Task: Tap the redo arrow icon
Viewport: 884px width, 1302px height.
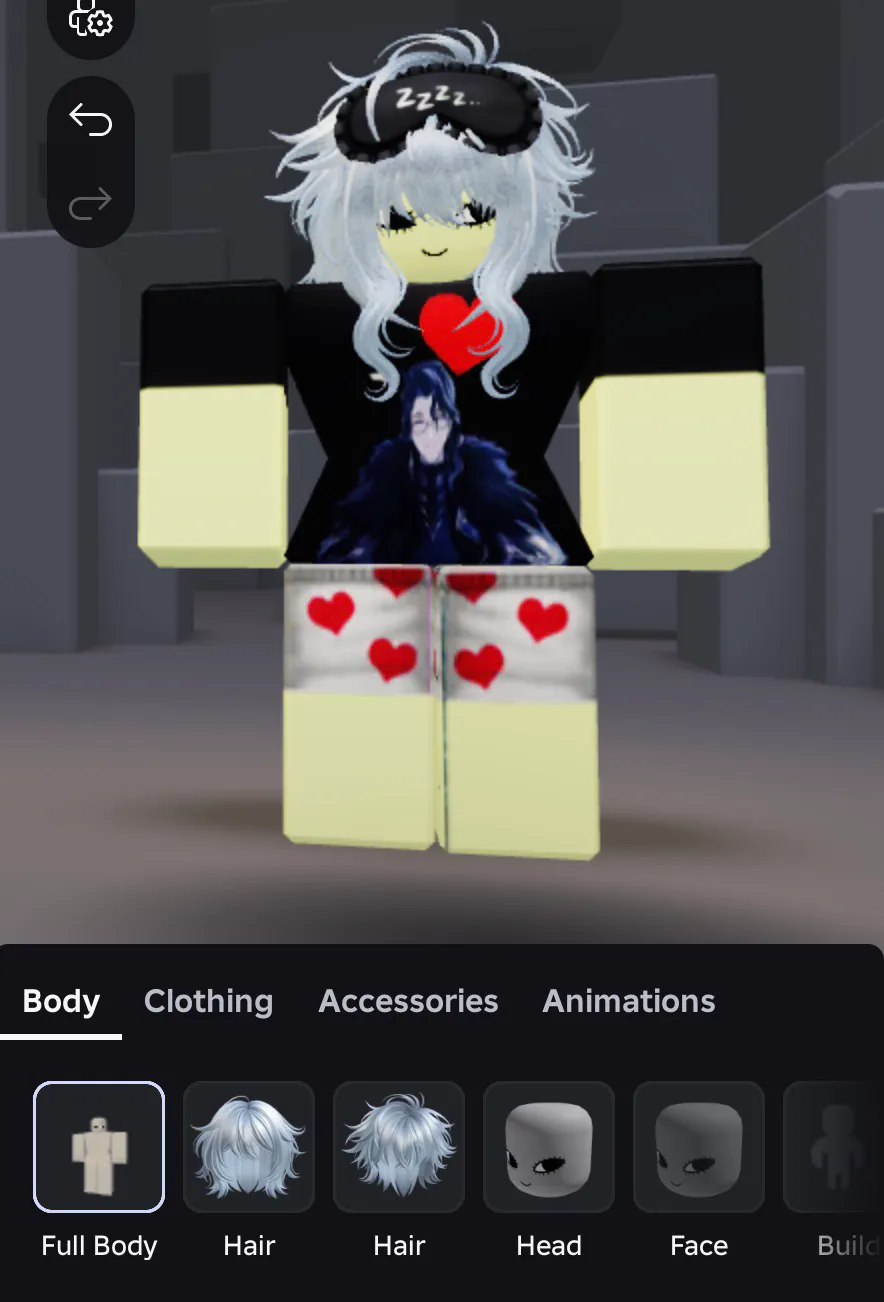Action: tap(90, 205)
